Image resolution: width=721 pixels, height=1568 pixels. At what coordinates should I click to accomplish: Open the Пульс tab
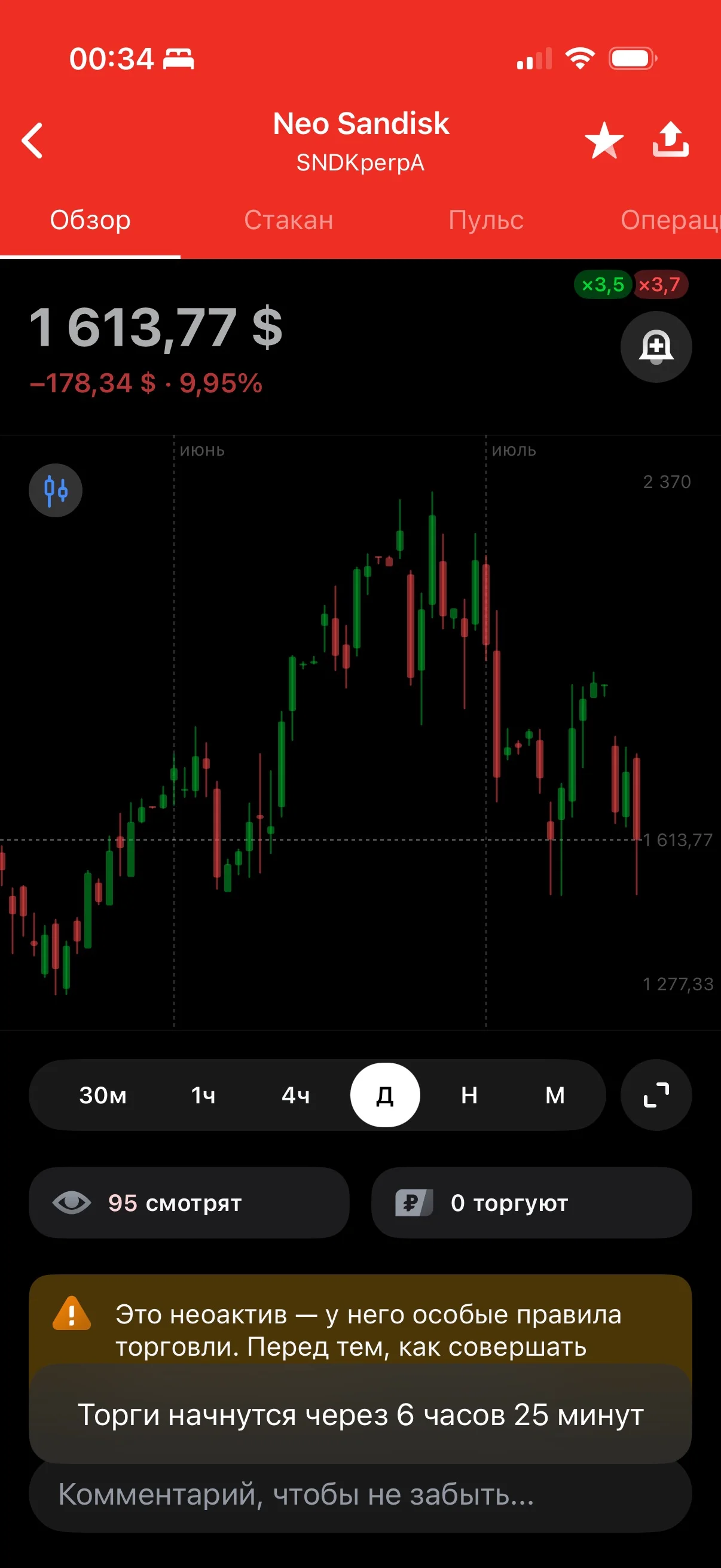click(x=485, y=219)
